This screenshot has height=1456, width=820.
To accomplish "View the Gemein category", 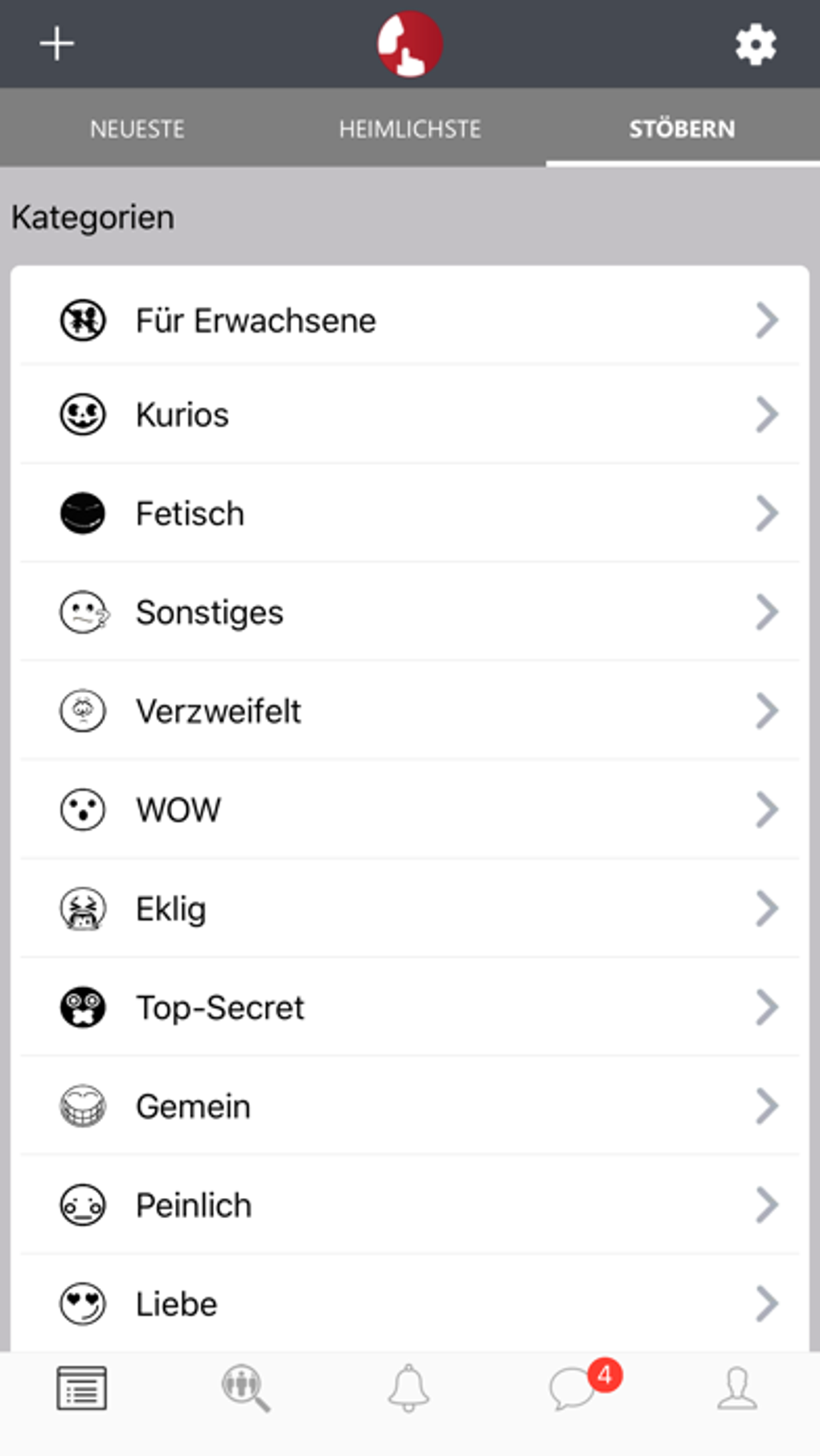I will (x=410, y=1107).
